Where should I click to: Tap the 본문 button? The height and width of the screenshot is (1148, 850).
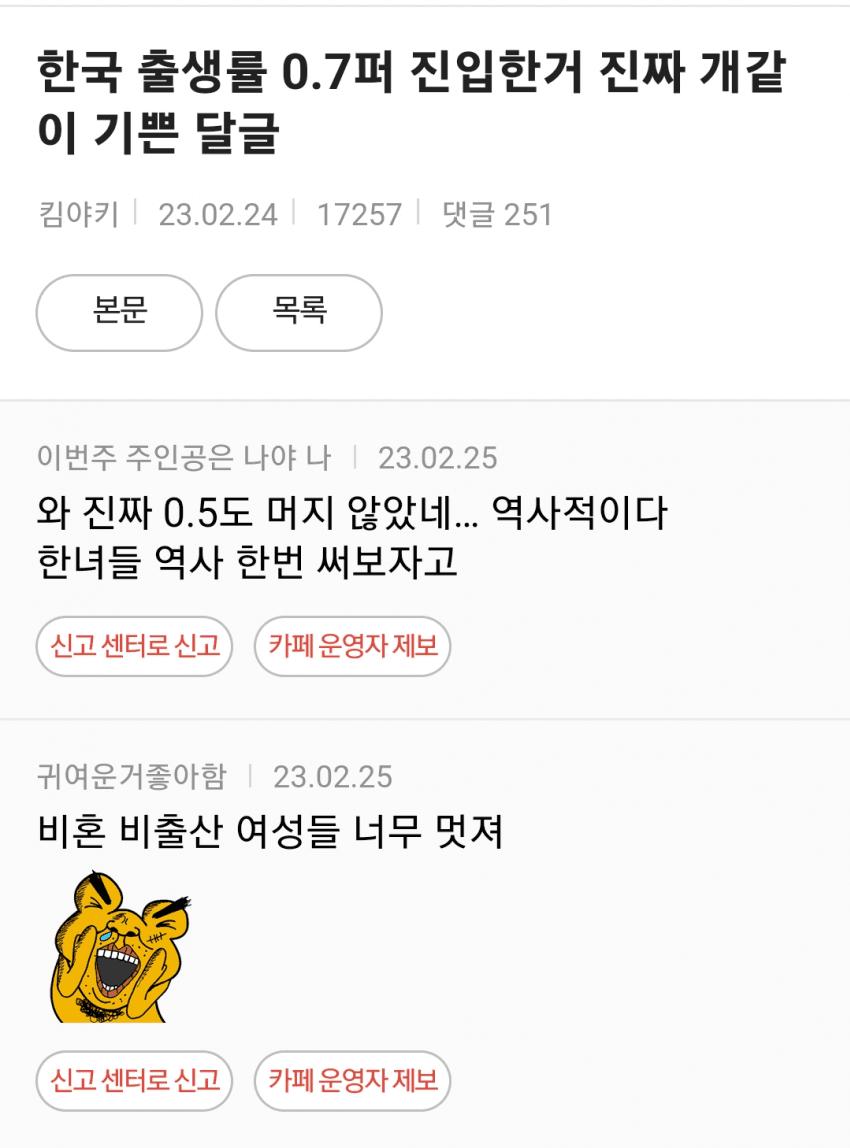(x=119, y=313)
